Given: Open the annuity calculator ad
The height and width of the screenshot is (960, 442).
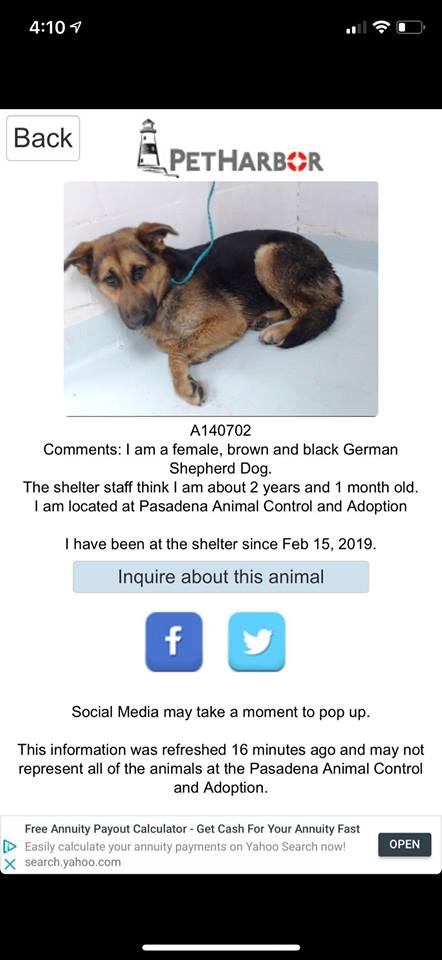Looking at the screenshot, I should [405, 844].
